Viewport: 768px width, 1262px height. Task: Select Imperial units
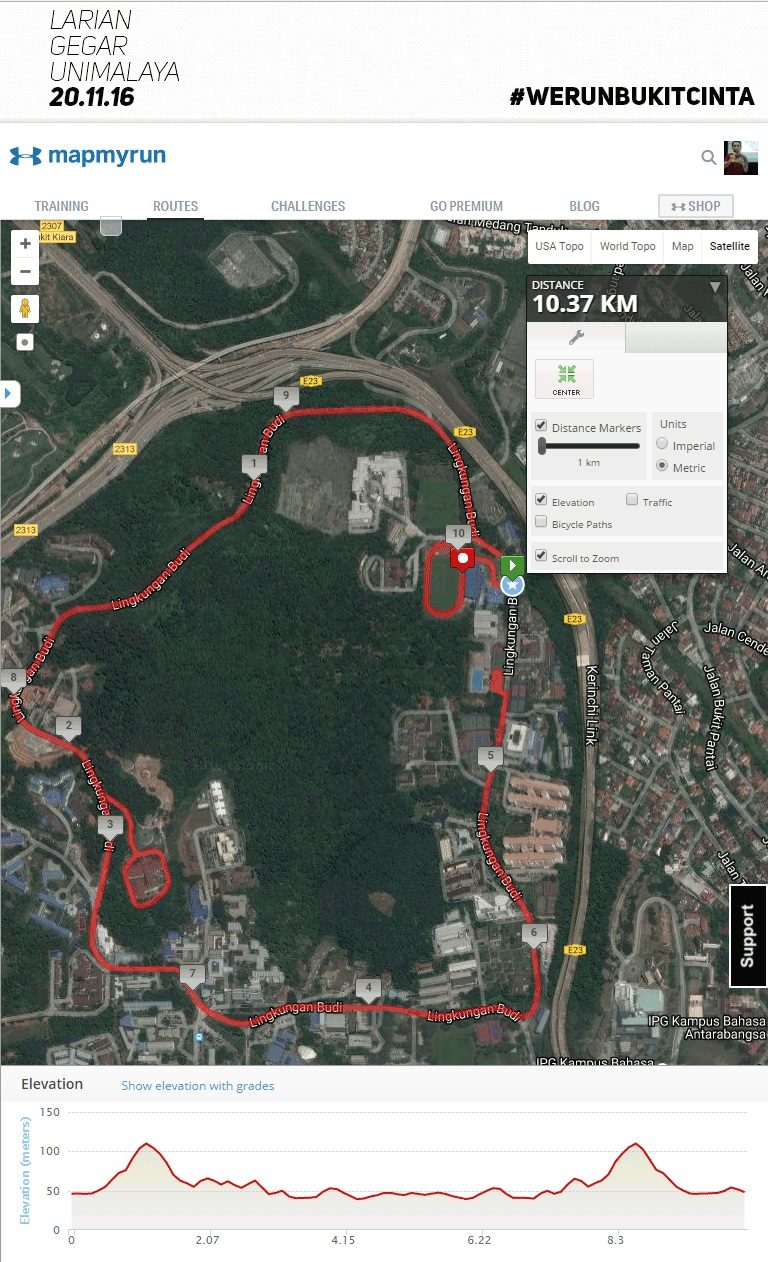tap(662, 445)
